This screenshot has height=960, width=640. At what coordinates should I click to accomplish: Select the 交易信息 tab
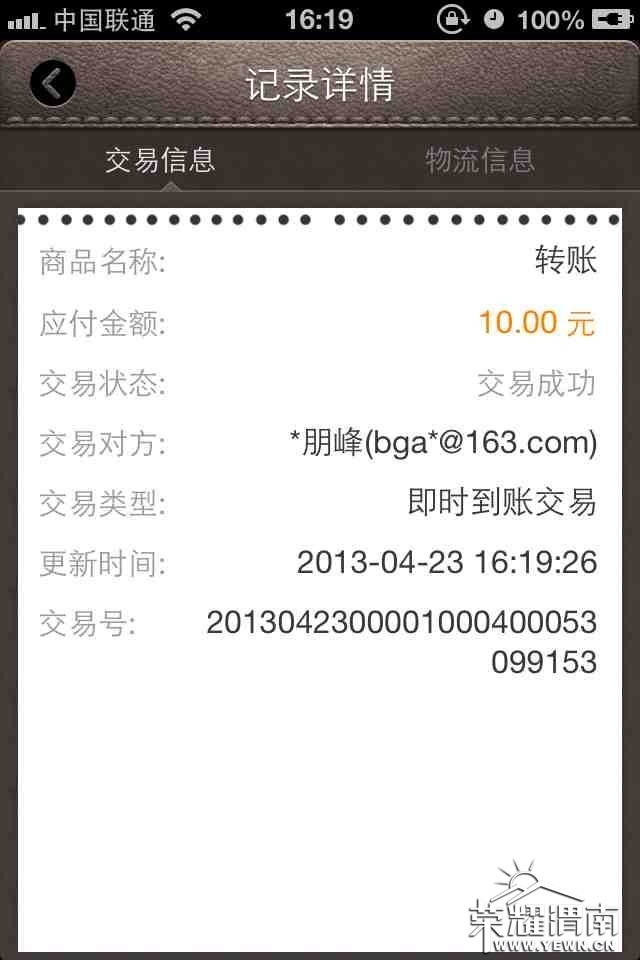point(160,160)
